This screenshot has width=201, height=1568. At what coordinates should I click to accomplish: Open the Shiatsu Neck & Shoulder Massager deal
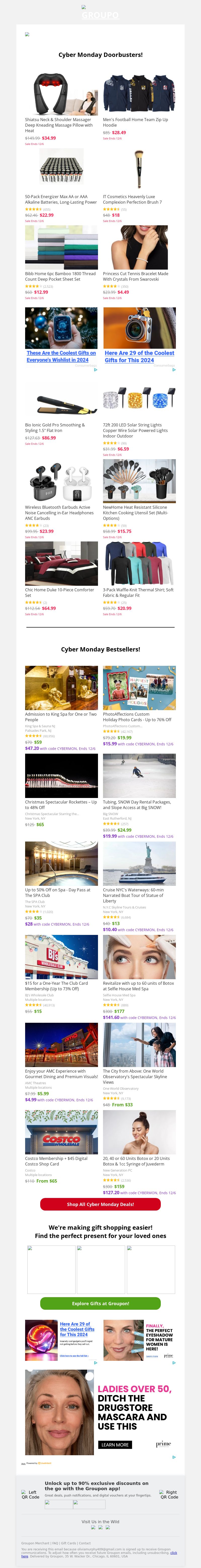click(61, 94)
